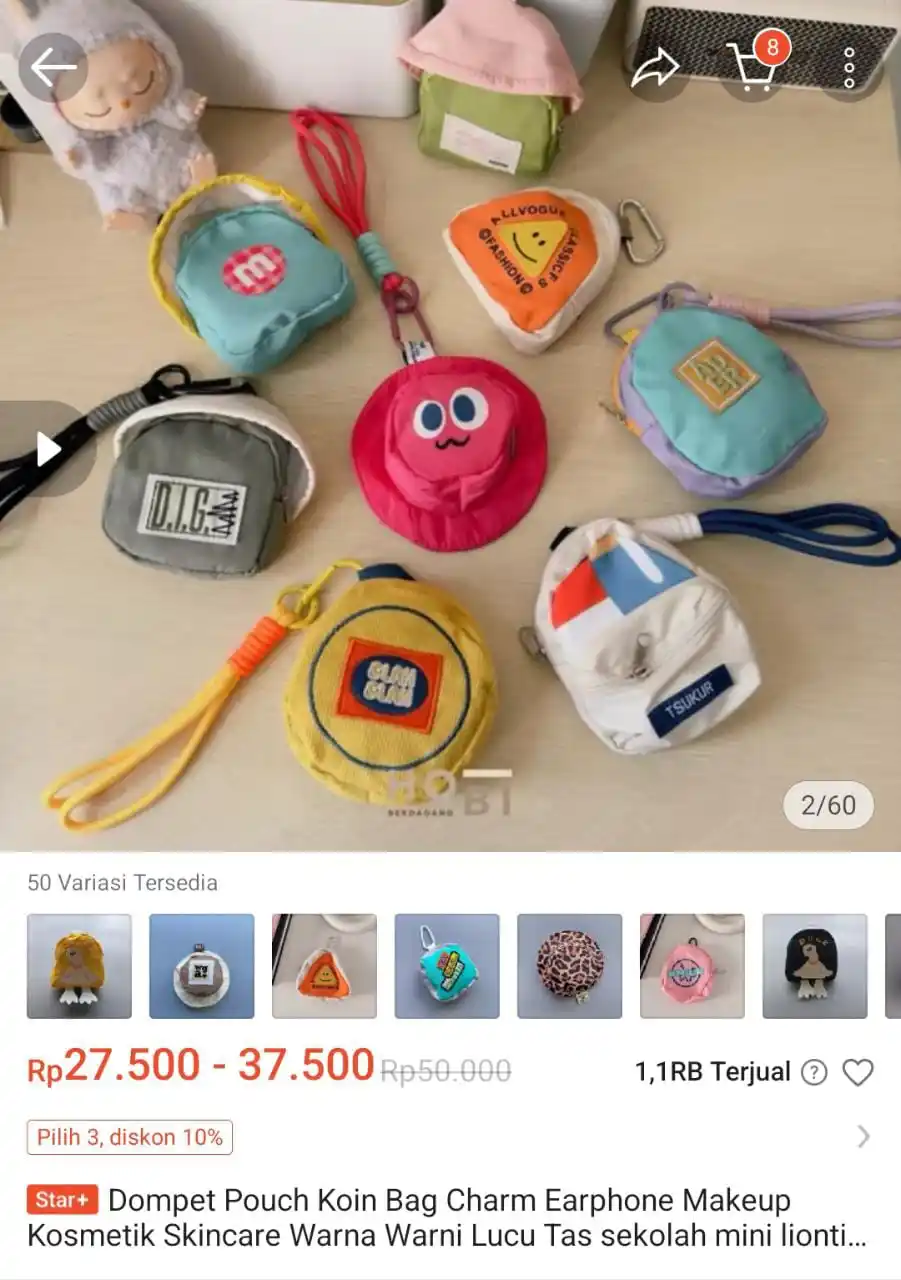
Task: Expand promo details with the chevron arrow
Action: pos(864,1137)
